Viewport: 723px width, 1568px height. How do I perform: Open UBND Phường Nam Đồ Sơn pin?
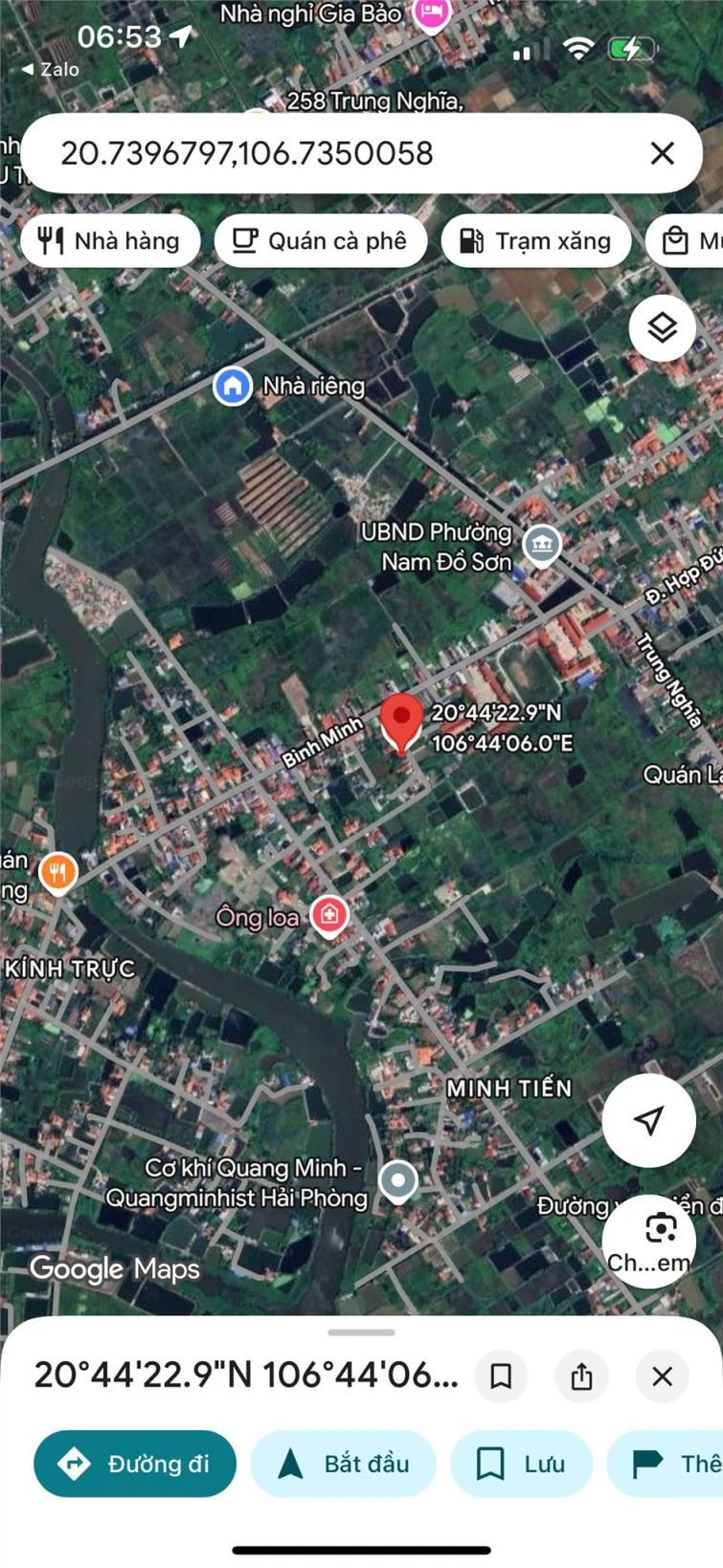pos(542,545)
